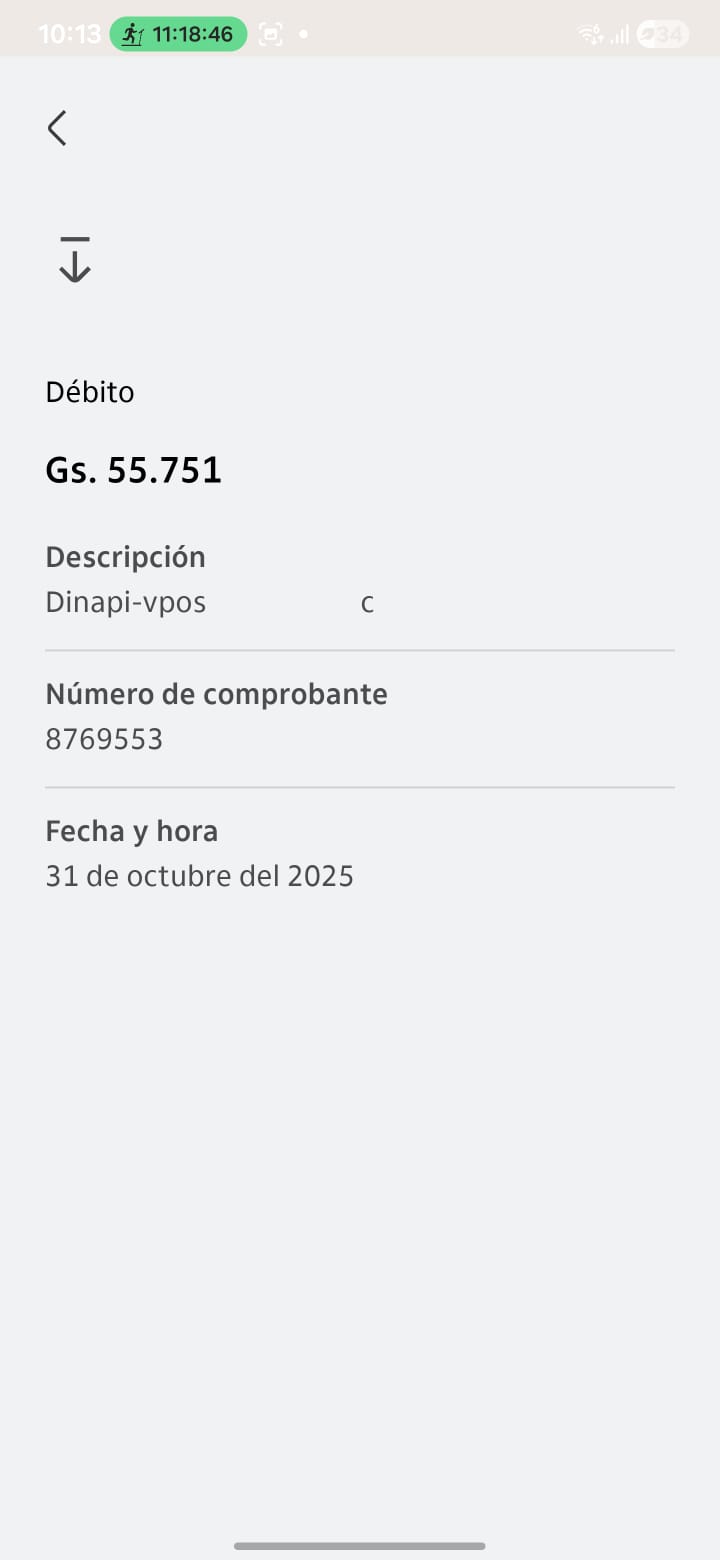Go back using the top arrow
This screenshot has width=720, height=1560.
[x=57, y=128]
